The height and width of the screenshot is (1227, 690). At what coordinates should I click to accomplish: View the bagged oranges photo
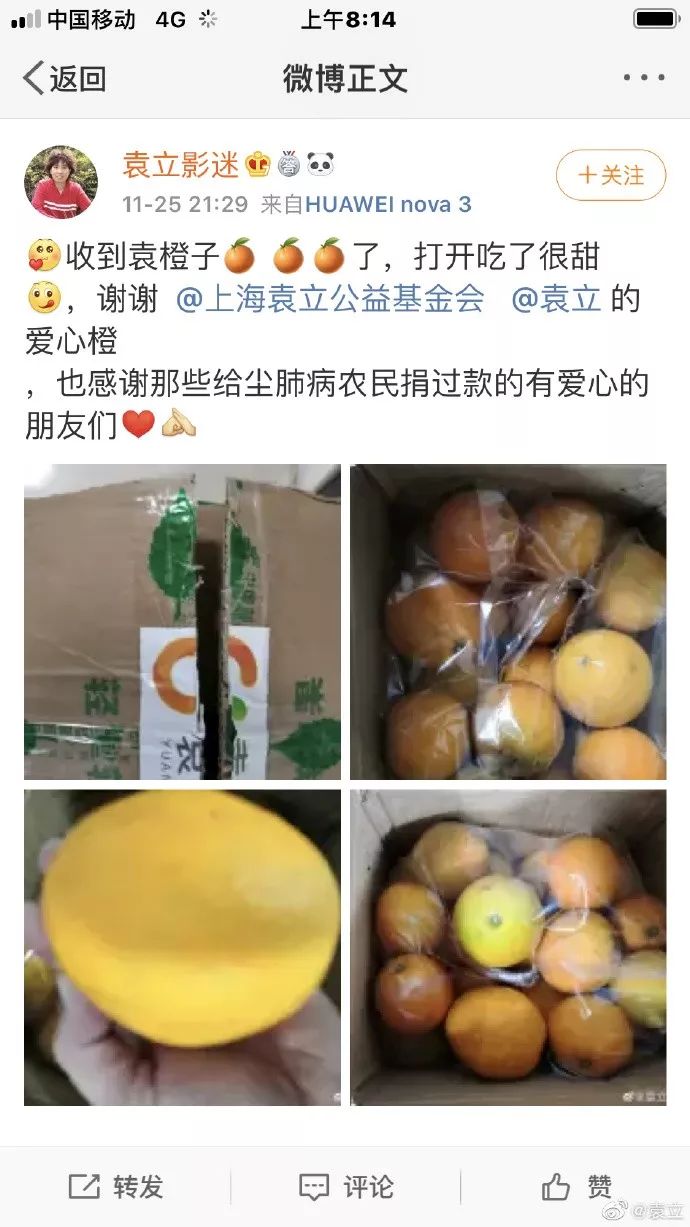[x=508, y=622]
